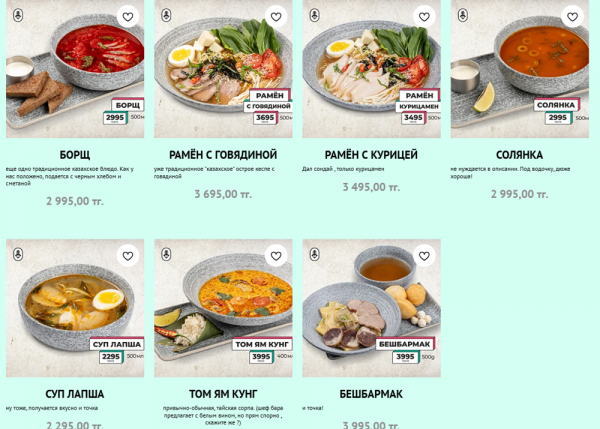Save Бешбармак to favorites
The height and width of the screenshot is (429, 600).
[424, 256]
